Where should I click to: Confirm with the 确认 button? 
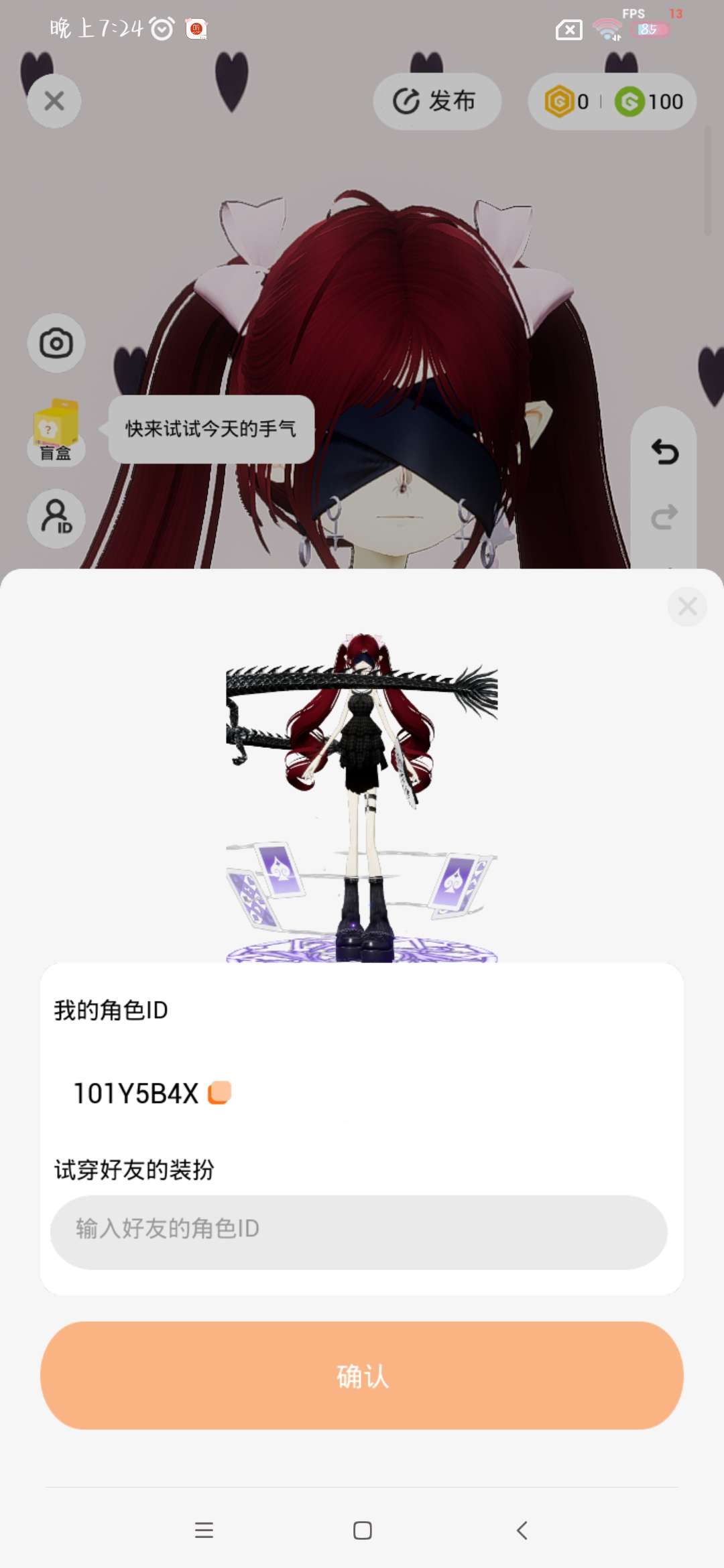pos(362,1375)
